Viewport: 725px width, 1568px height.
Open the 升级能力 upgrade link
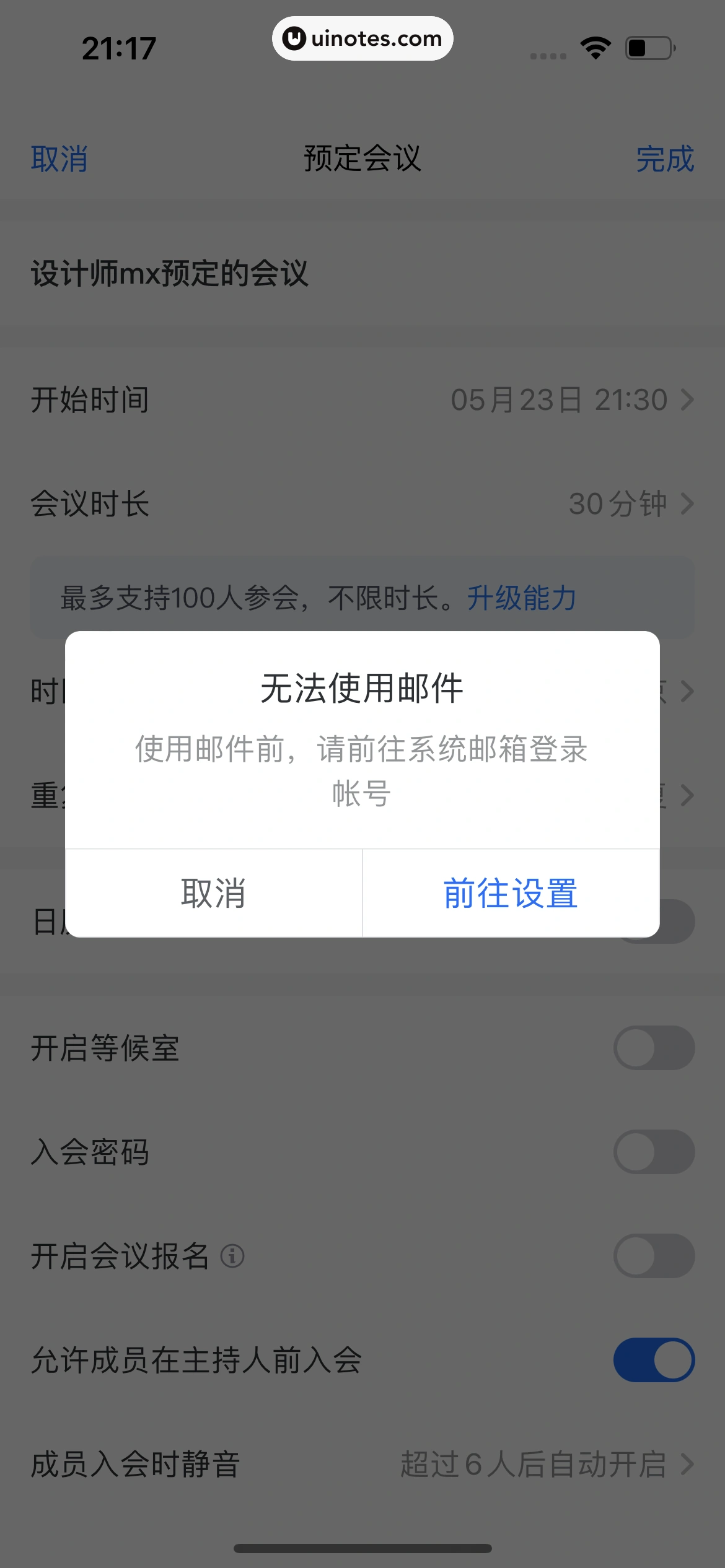pos(521,598)
